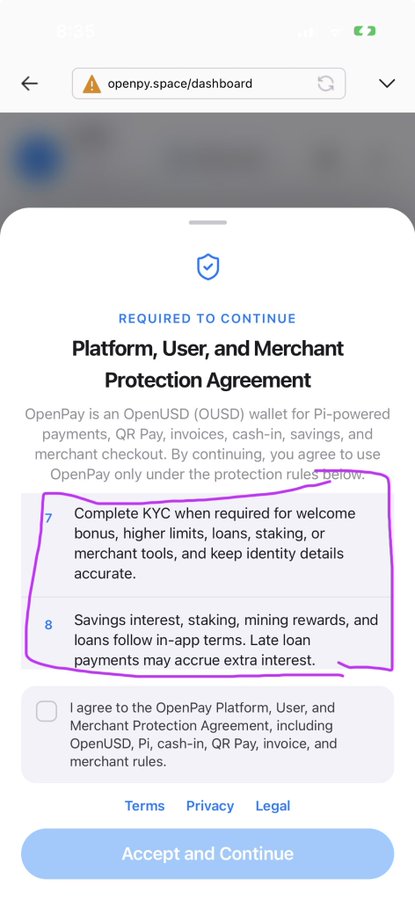This screenshot has height=900, width=415.
Task: Tap Accept and Continue
Action: point(208,854)
